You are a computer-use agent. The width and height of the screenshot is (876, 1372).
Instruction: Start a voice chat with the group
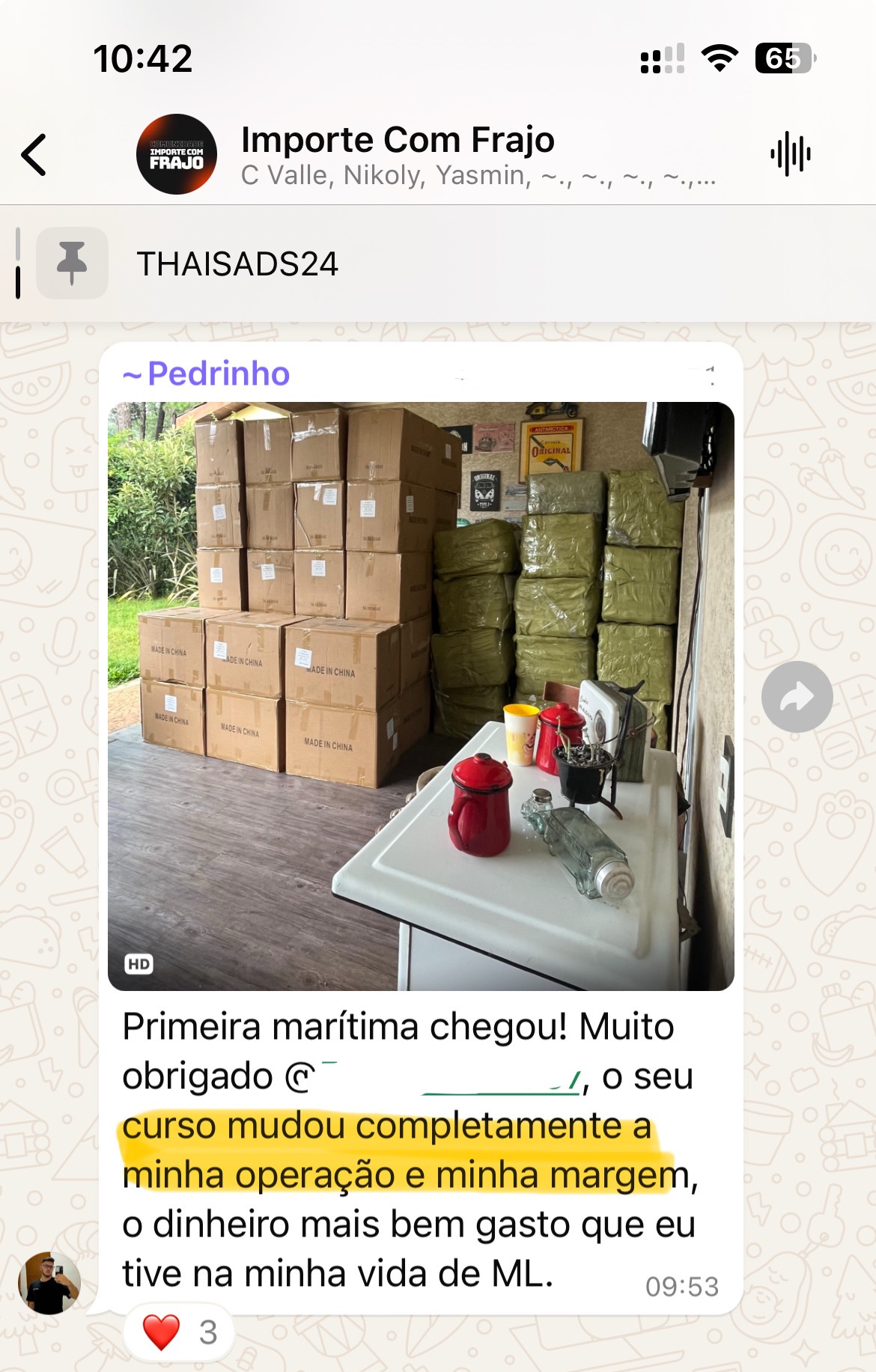click(x=790, y=155)
